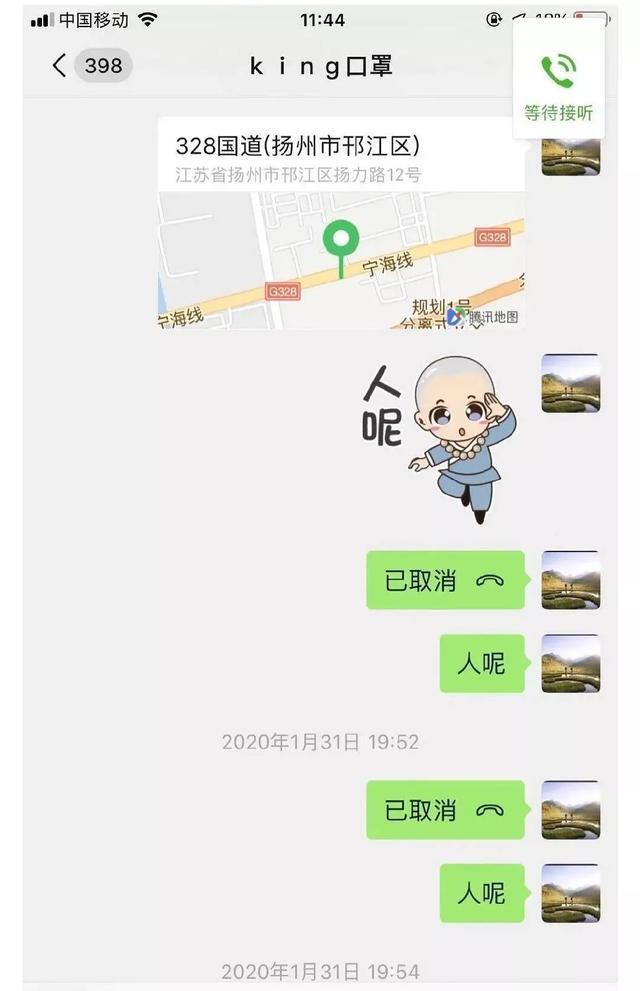Tap the first 已取消 call message
Viewport: 640px width, 991px height.
point(445,581)
